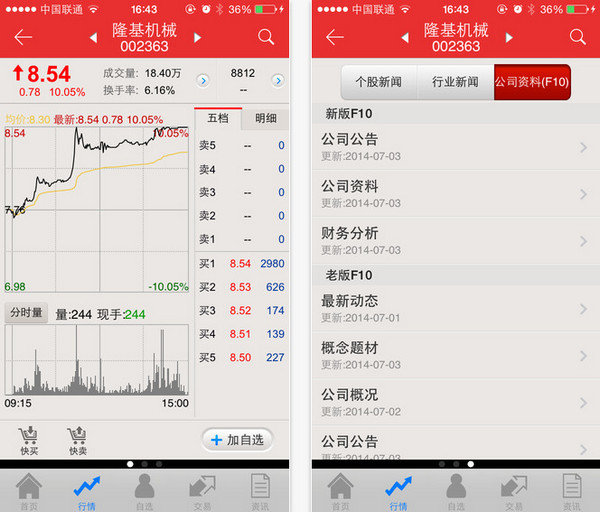
Task: Select the 公司资料(F10) tab
Action: [532, 82]
